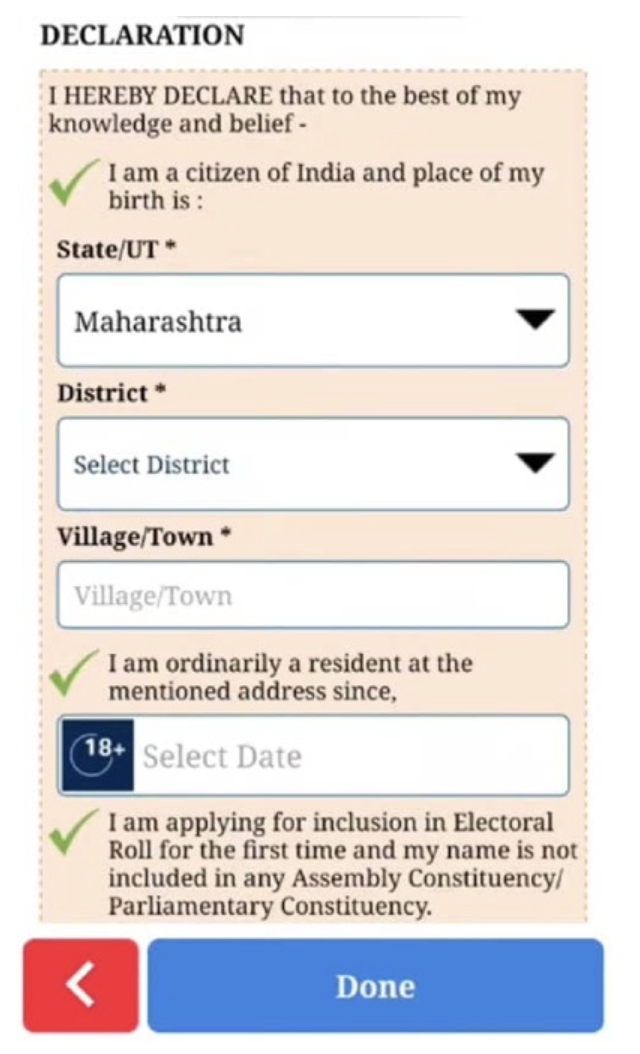
Task: Submit the declaration with Done
Action: point(376,985)
